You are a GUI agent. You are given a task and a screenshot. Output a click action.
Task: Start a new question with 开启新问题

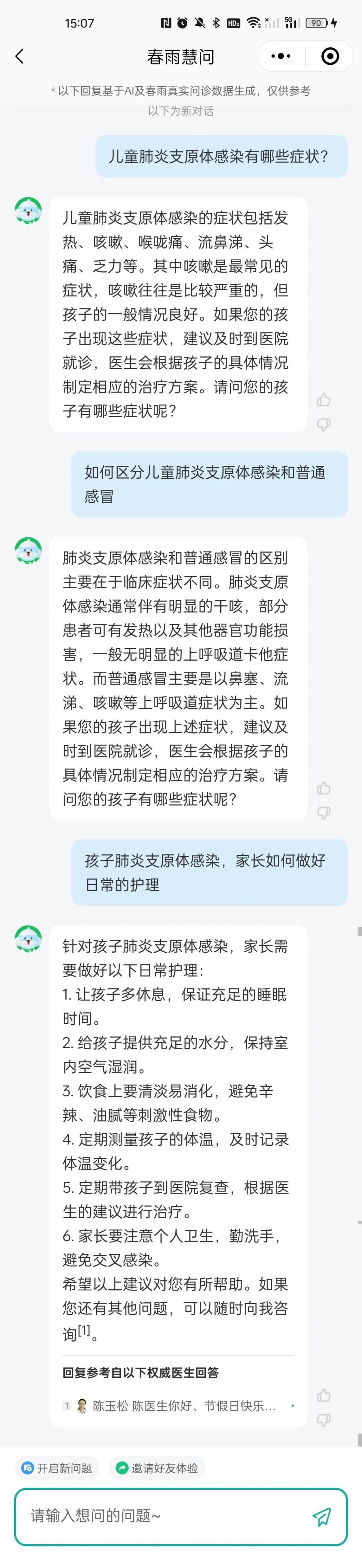57,1468
